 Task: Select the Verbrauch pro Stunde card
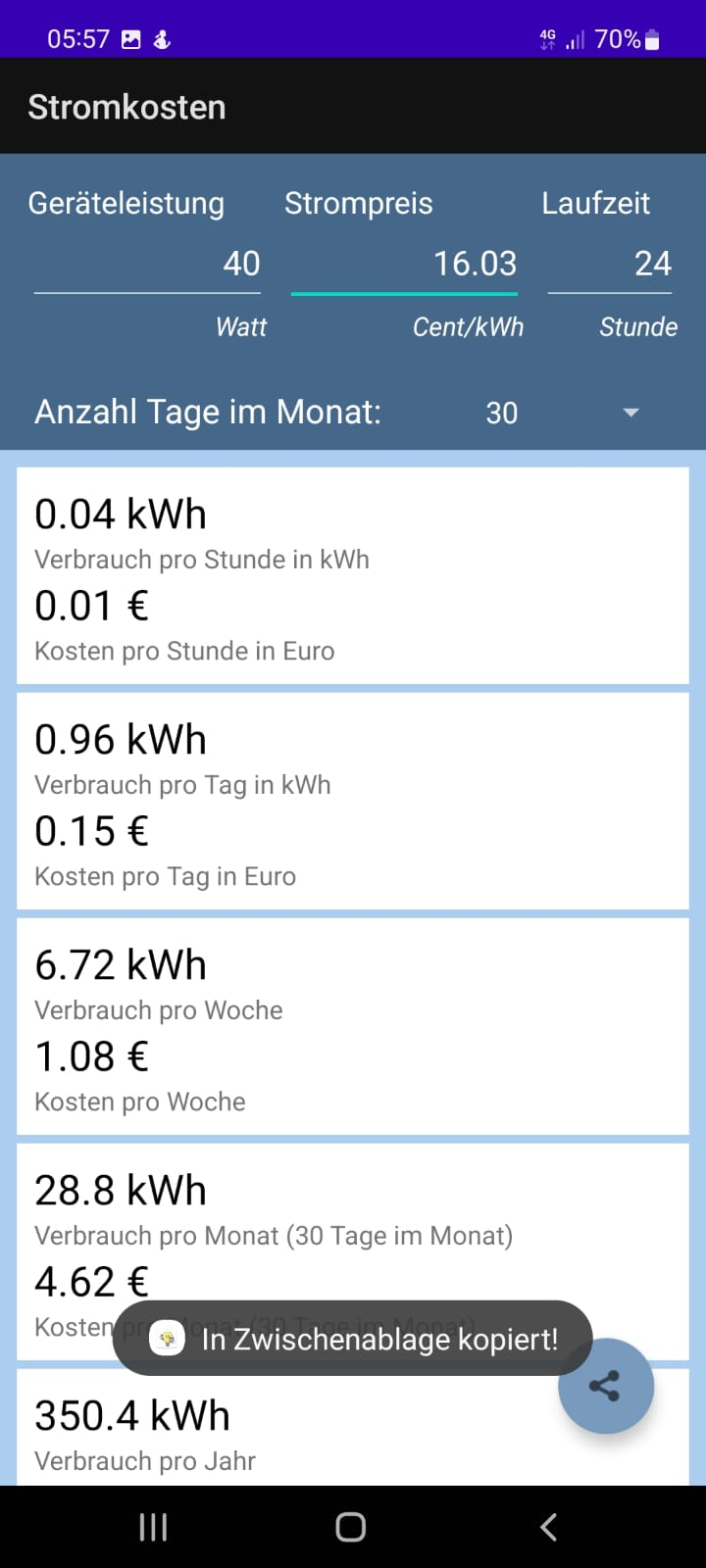pos(353,575)
